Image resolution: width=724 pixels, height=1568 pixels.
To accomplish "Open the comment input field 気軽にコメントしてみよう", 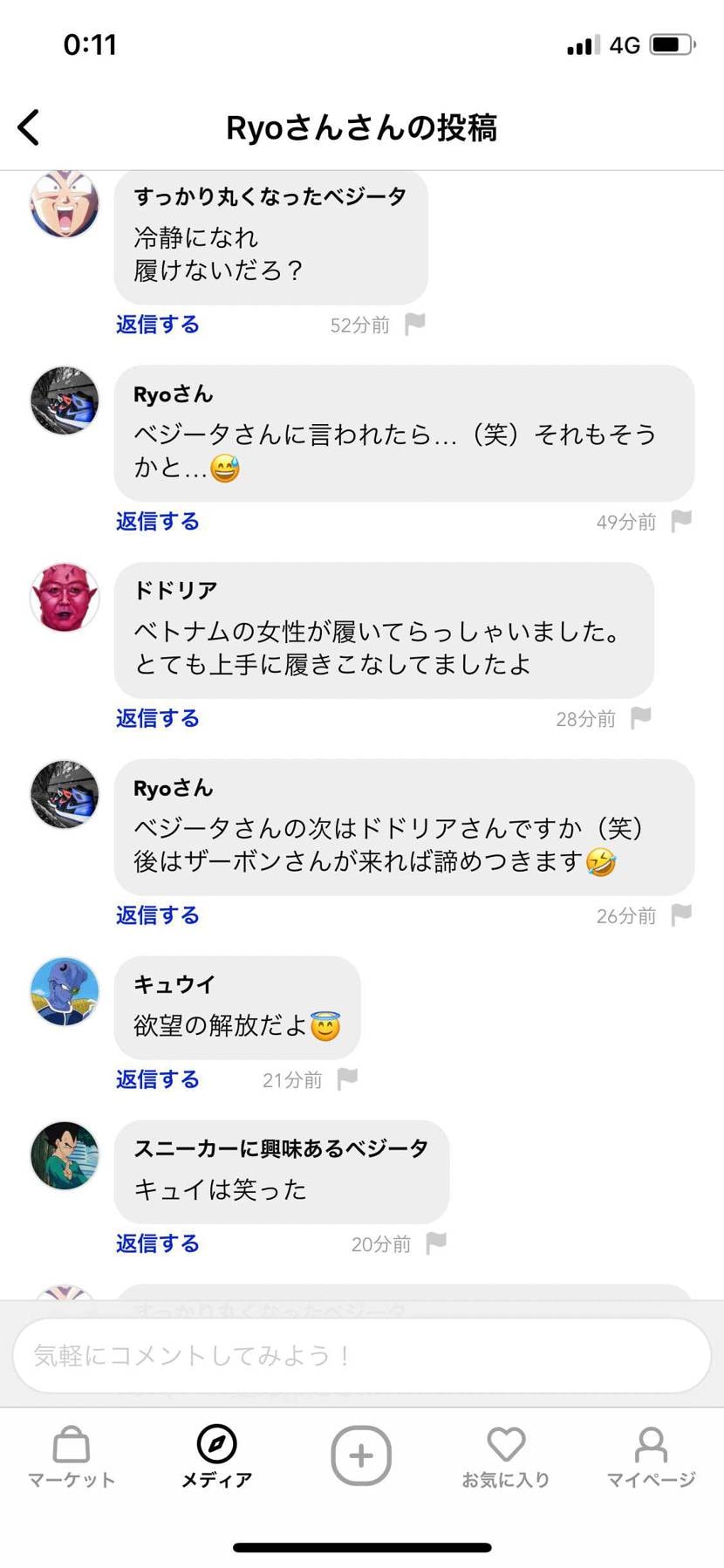I will (361, 1355).
